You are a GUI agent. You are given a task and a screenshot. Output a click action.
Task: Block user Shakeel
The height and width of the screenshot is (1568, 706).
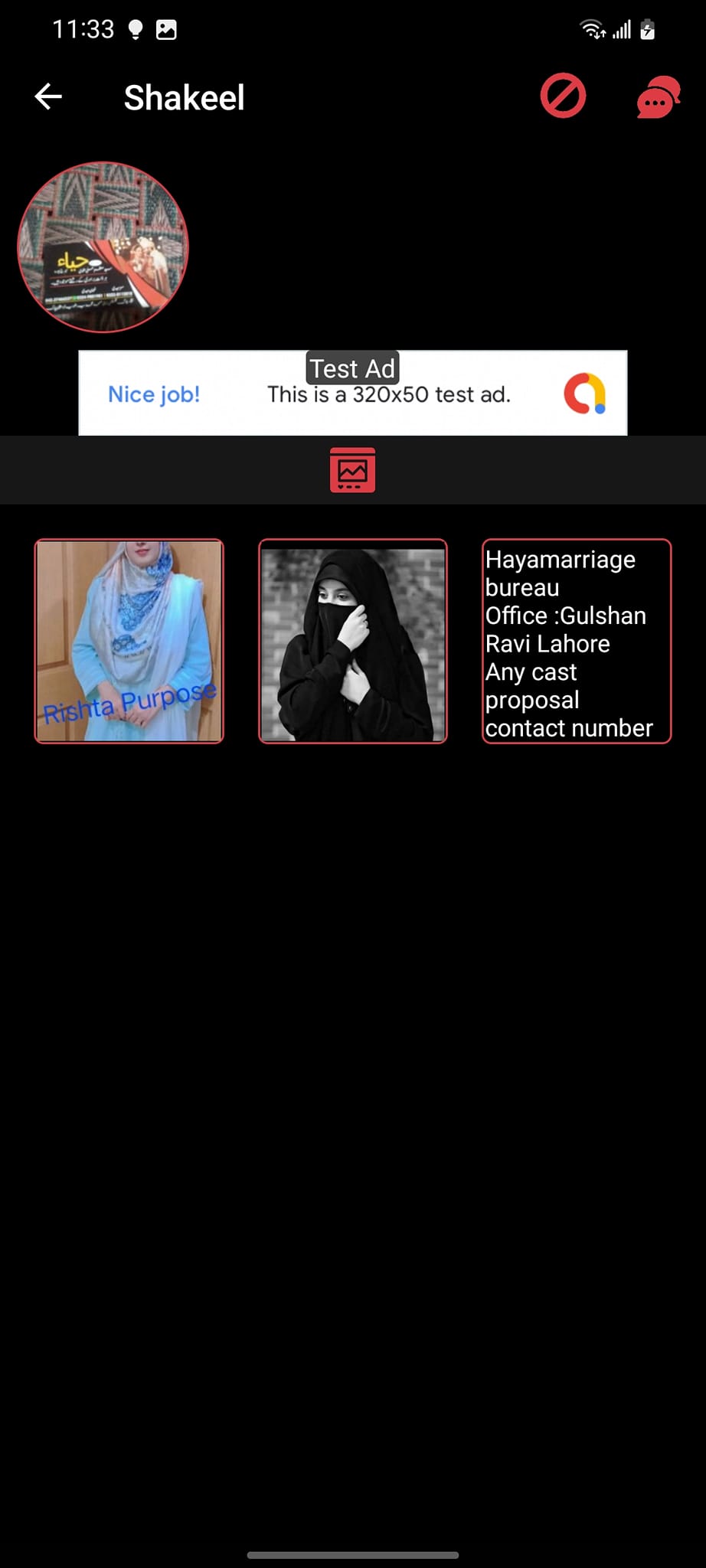coord(563,96)
